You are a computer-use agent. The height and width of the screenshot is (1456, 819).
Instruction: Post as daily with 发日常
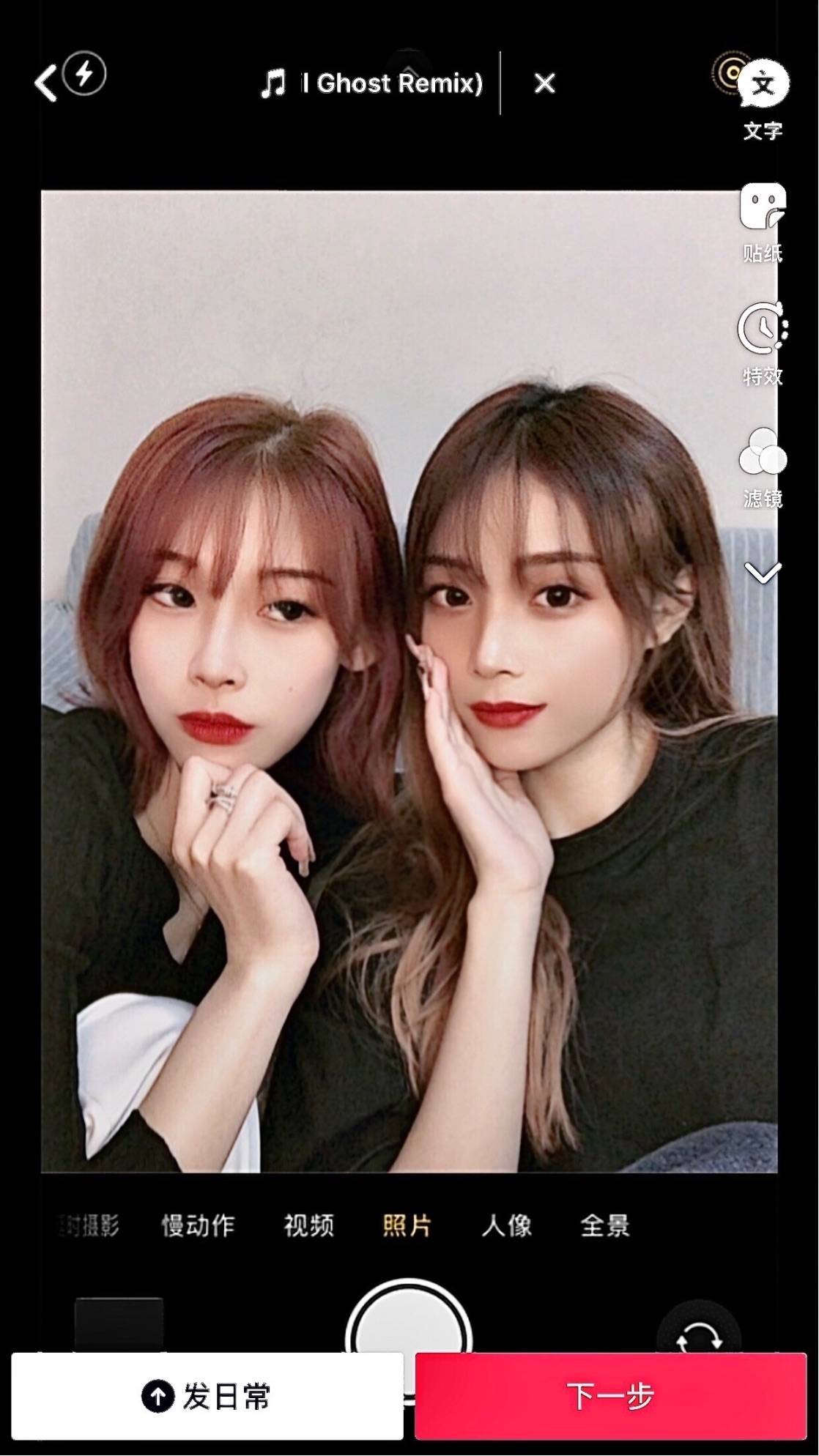coord(207,1396)
